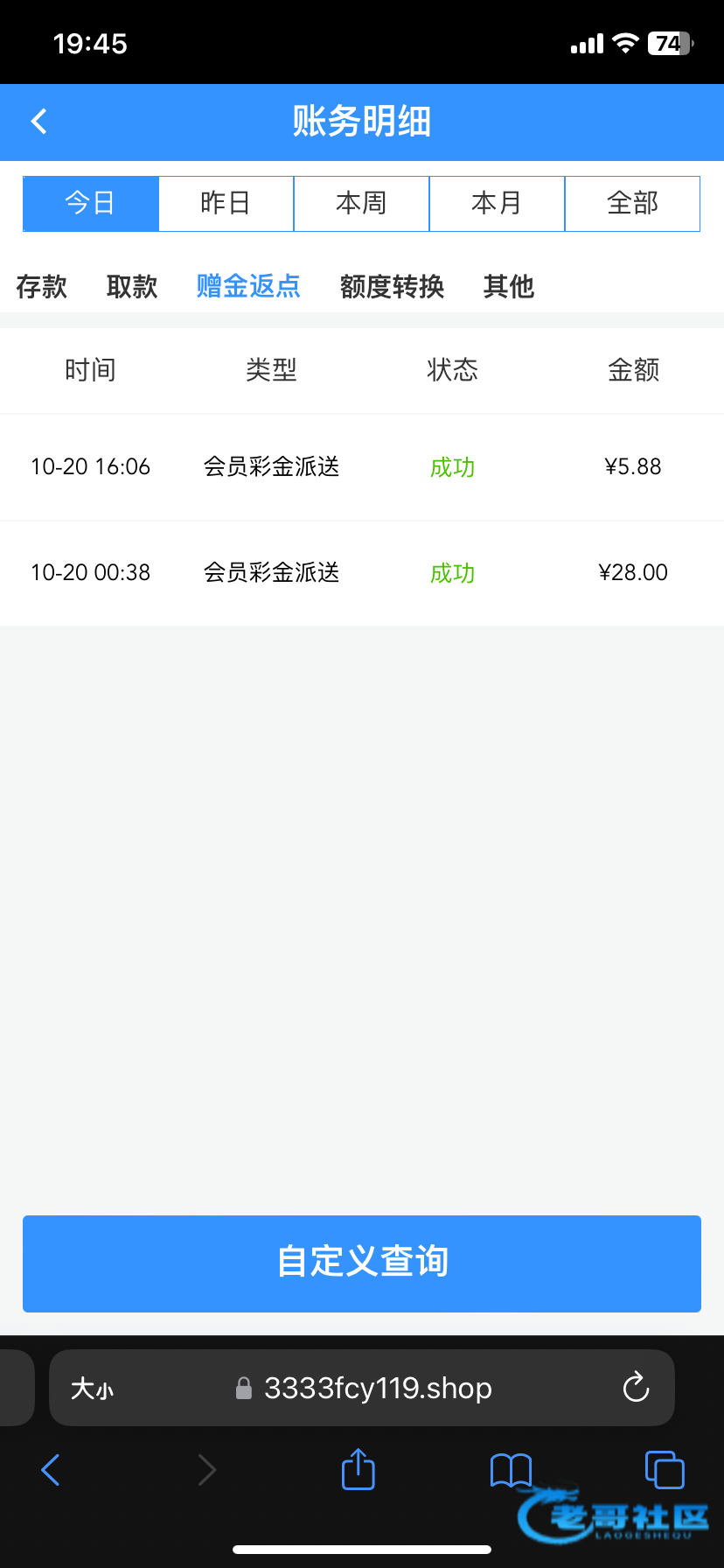Reload the page in Safari
Screen dimensions: 724x1568
tap(636, 1387)
